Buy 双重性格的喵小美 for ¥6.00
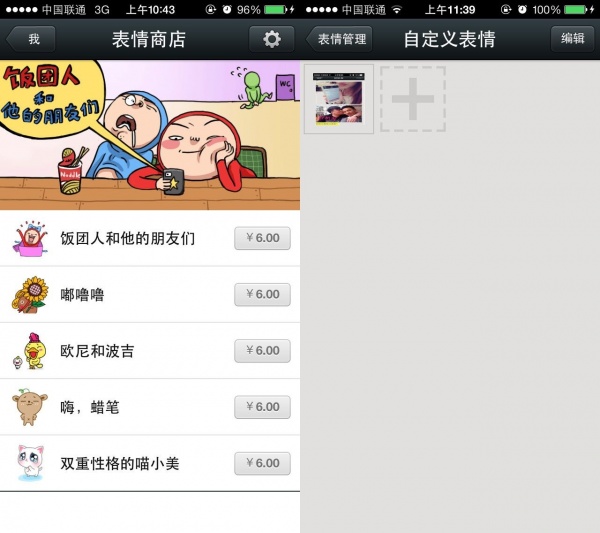Screen dimensions: 600x533 tap(262, 463)
